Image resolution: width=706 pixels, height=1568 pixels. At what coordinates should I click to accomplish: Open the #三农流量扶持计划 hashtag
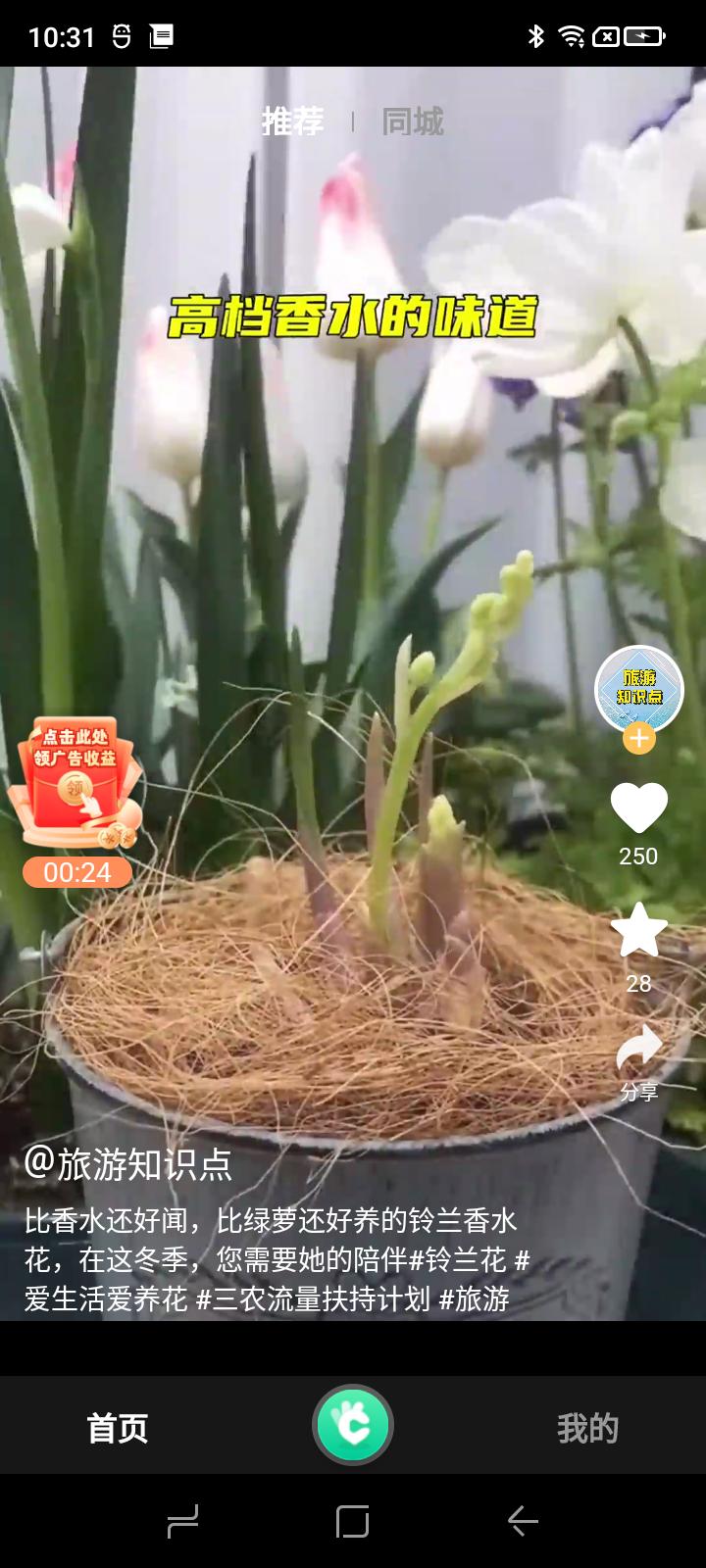tap(314, 1298)
